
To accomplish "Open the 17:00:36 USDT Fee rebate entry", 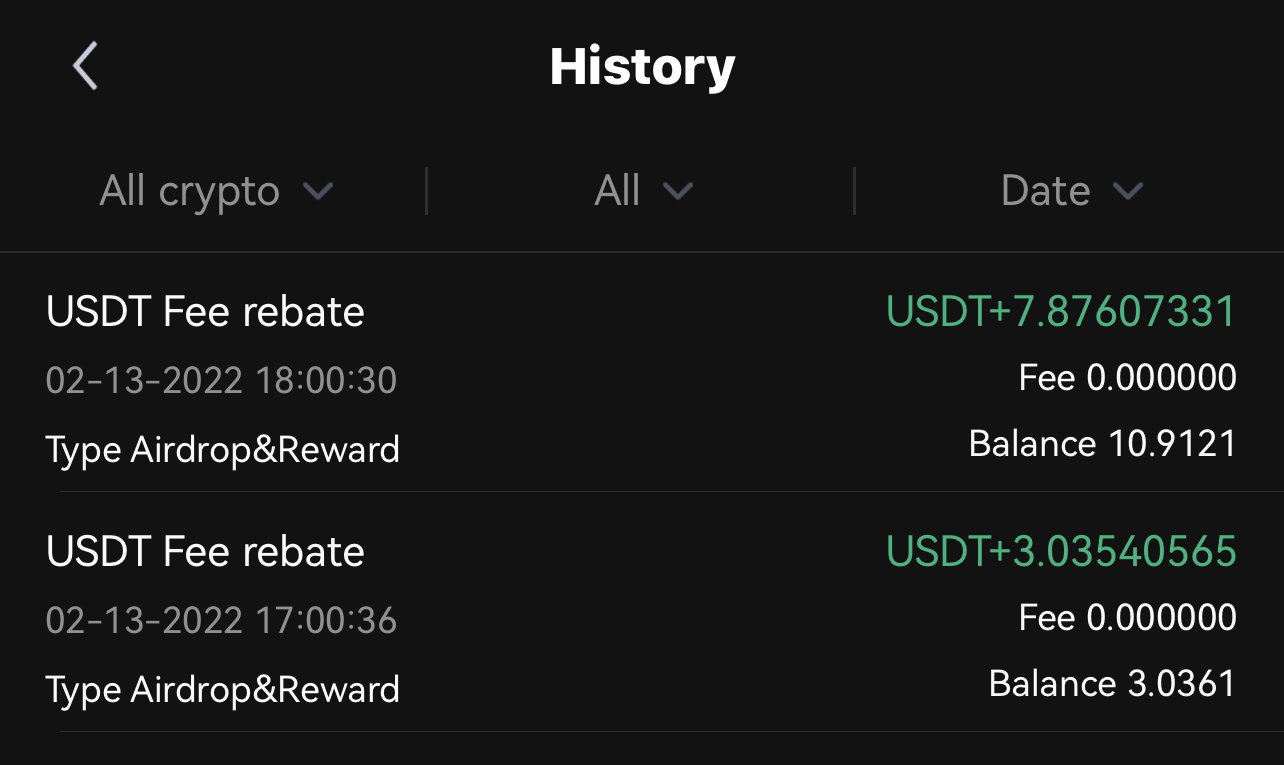I will coord(640,618).
